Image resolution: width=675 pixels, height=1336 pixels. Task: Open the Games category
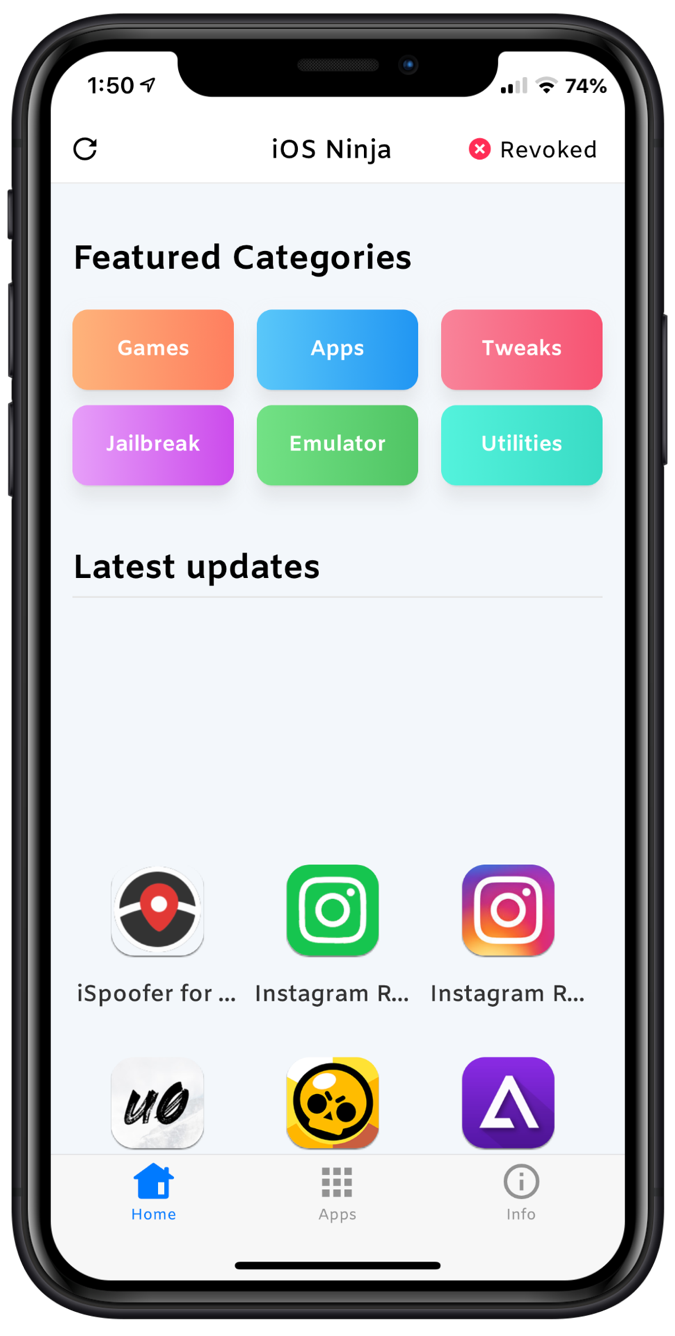pyautogui.click(x=153, y=349)
